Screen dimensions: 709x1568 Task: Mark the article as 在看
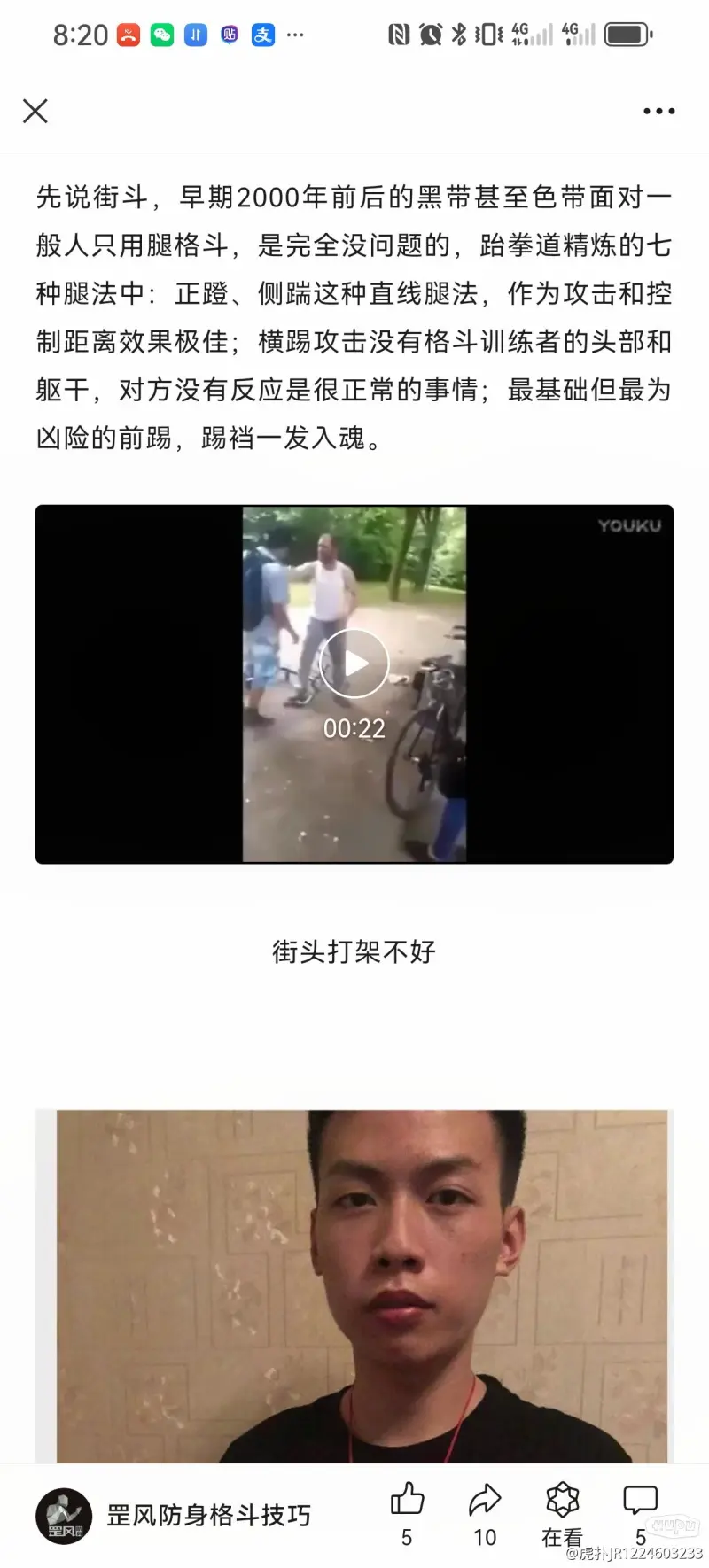[563, 1501]
